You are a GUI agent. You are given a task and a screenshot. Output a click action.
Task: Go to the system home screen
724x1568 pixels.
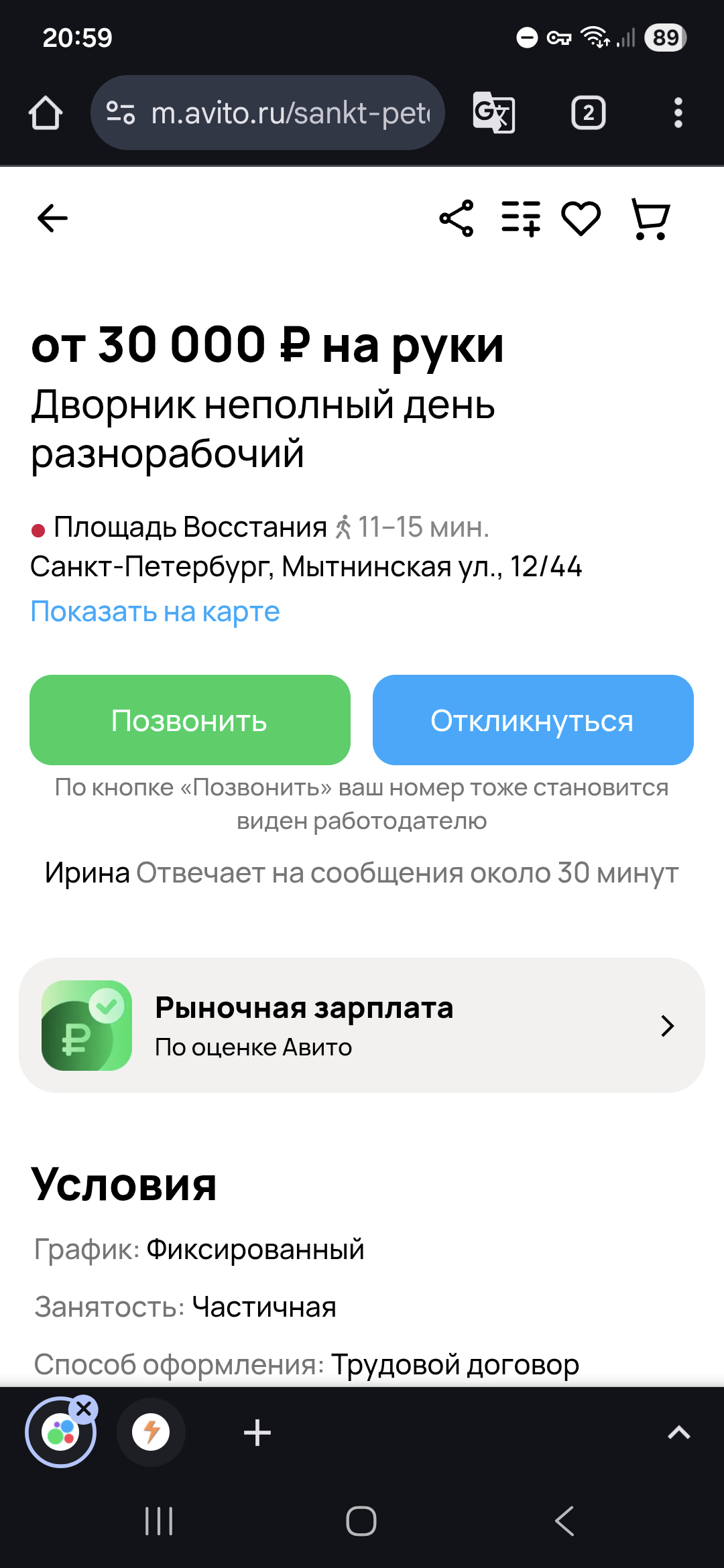tap(361, 1521)
